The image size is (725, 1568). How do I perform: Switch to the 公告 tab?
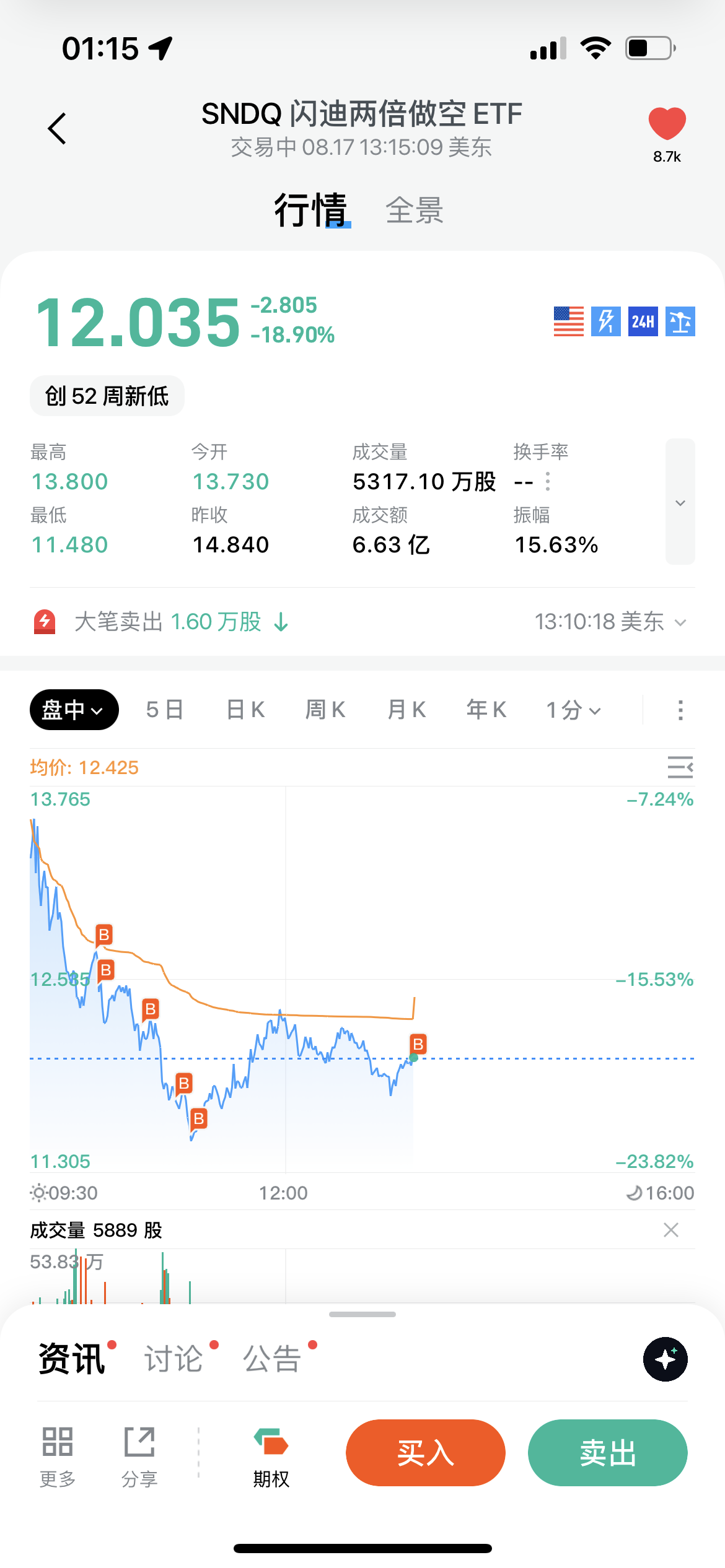pyautogui.click(x=272, y=1359)
